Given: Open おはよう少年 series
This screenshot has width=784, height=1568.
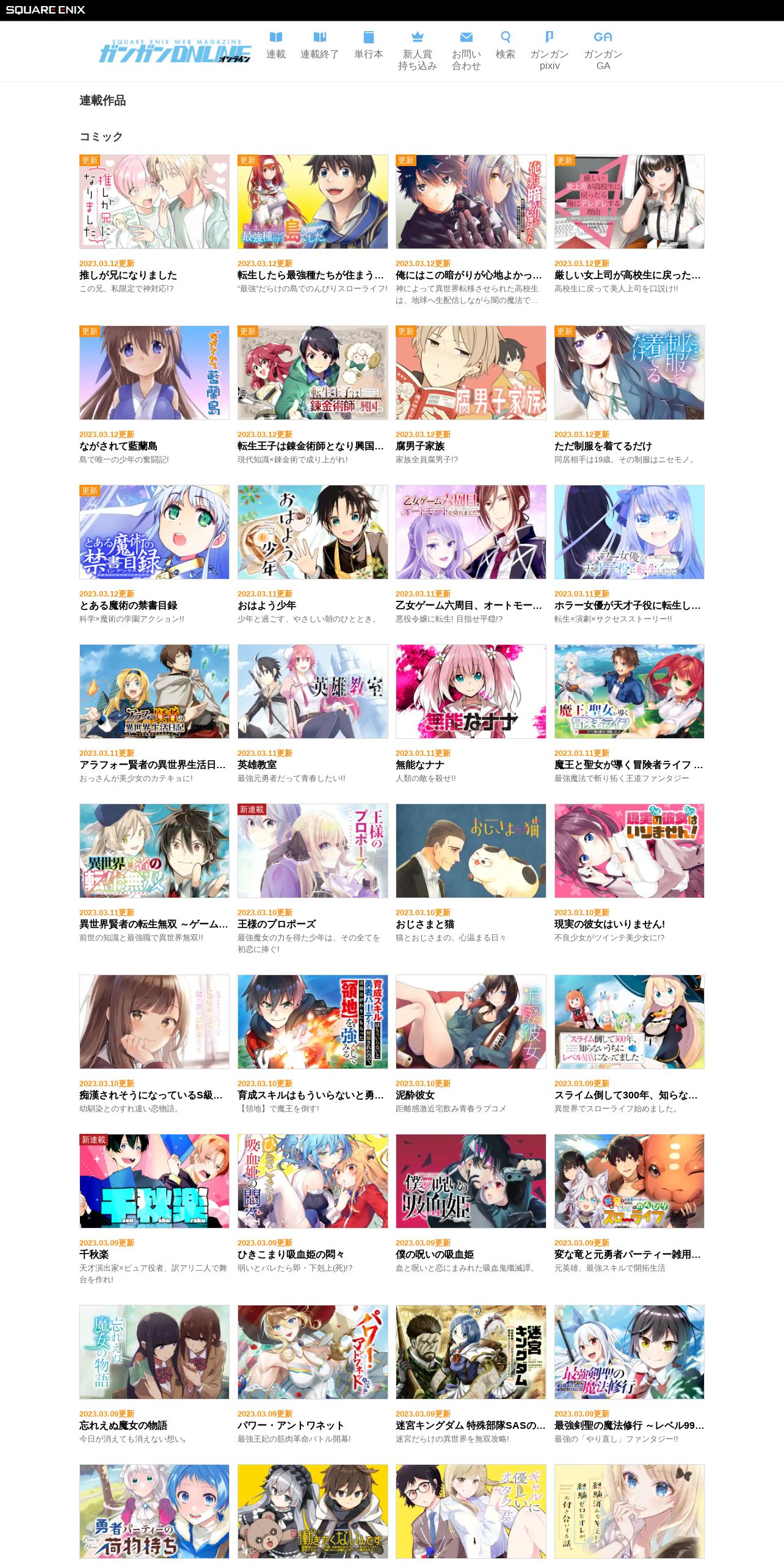Looking at the screenshot, I should [x=312, y=532].
